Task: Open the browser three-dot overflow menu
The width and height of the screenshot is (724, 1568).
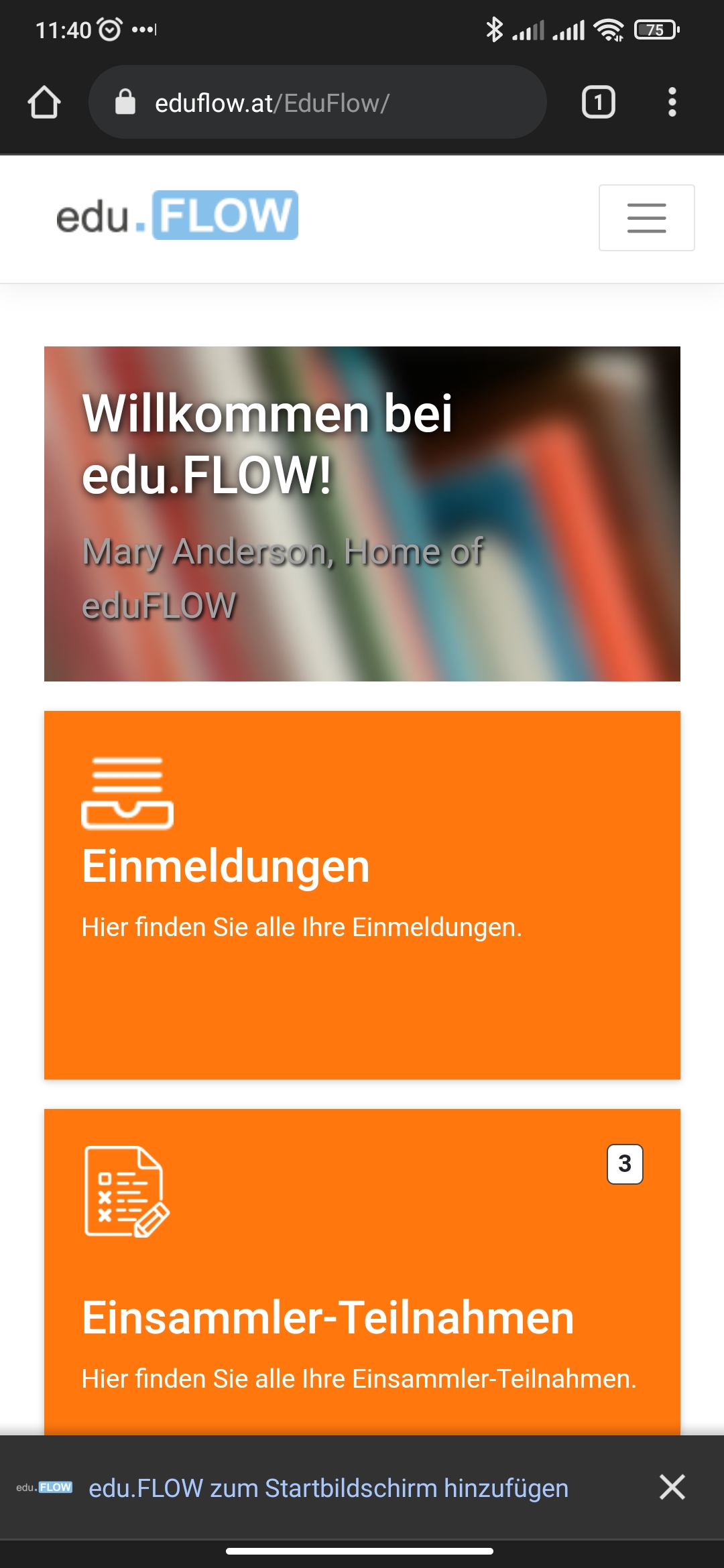Action: click(x=672, y=103)
